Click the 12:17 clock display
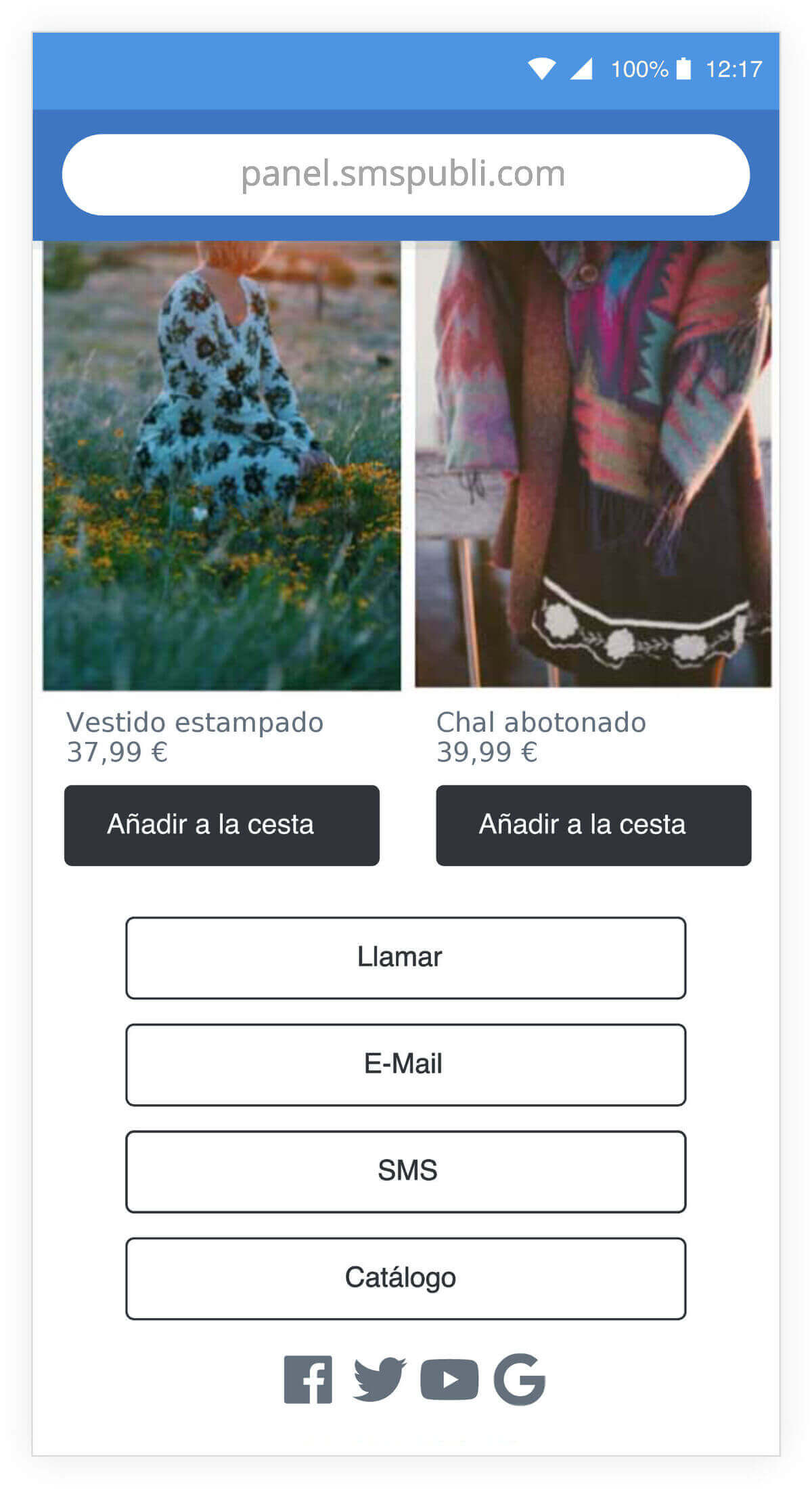The image size is (812, 1490). 735,68
